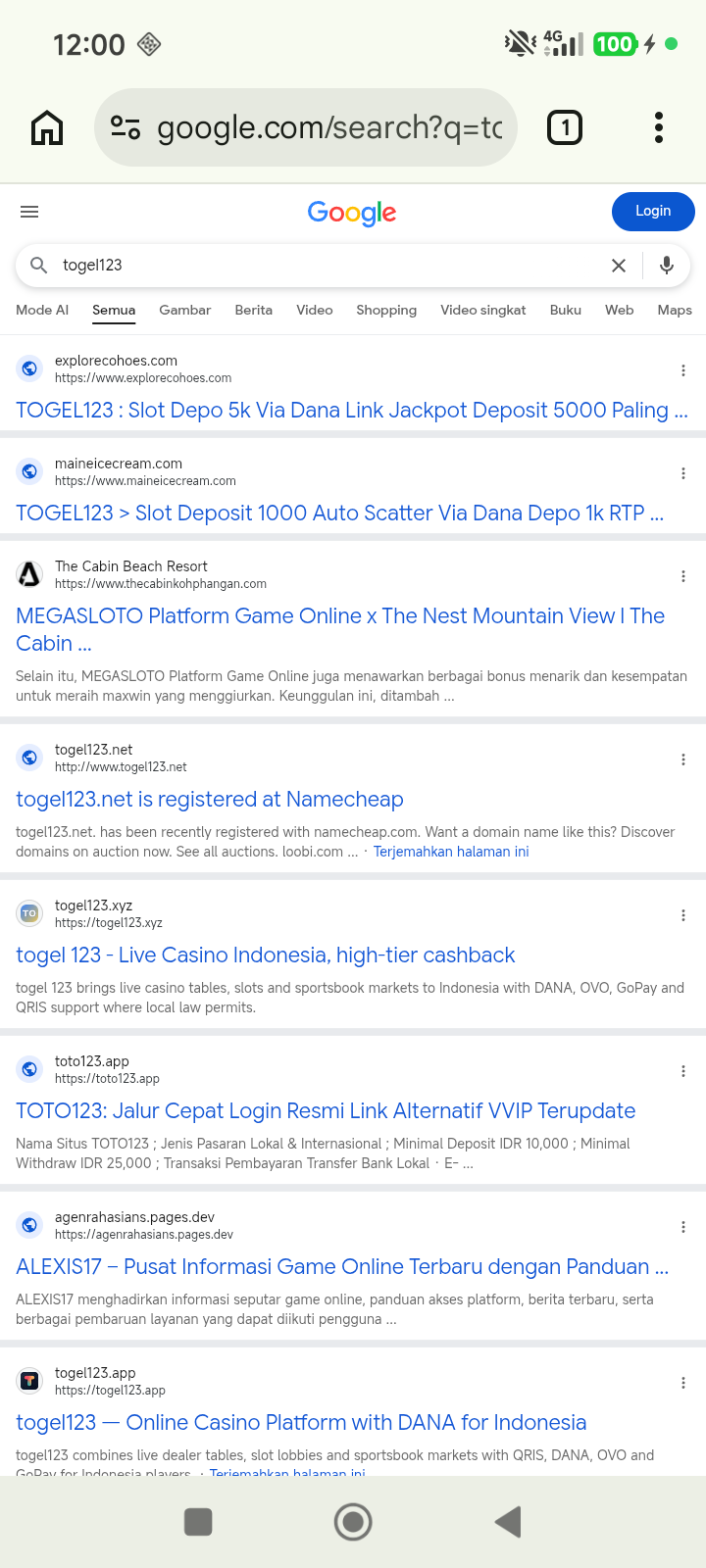
Task: Open the maineicecream.com Slot Deposit 1000 result
Action: tap(339, 514)
